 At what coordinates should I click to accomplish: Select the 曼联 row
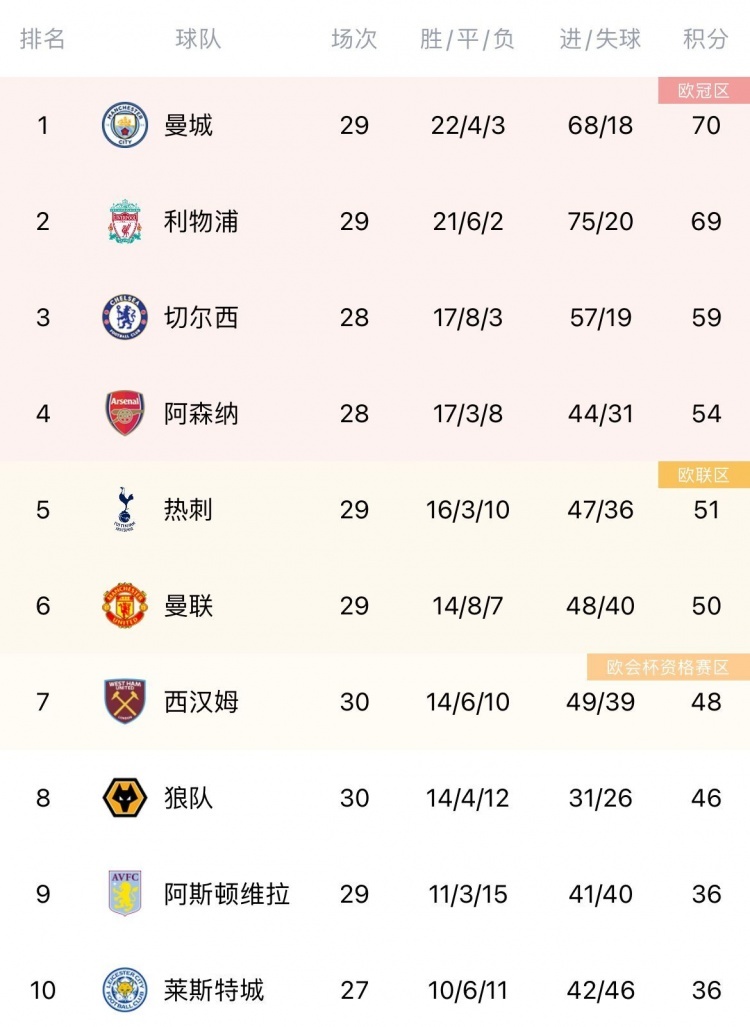click(375, 606)
